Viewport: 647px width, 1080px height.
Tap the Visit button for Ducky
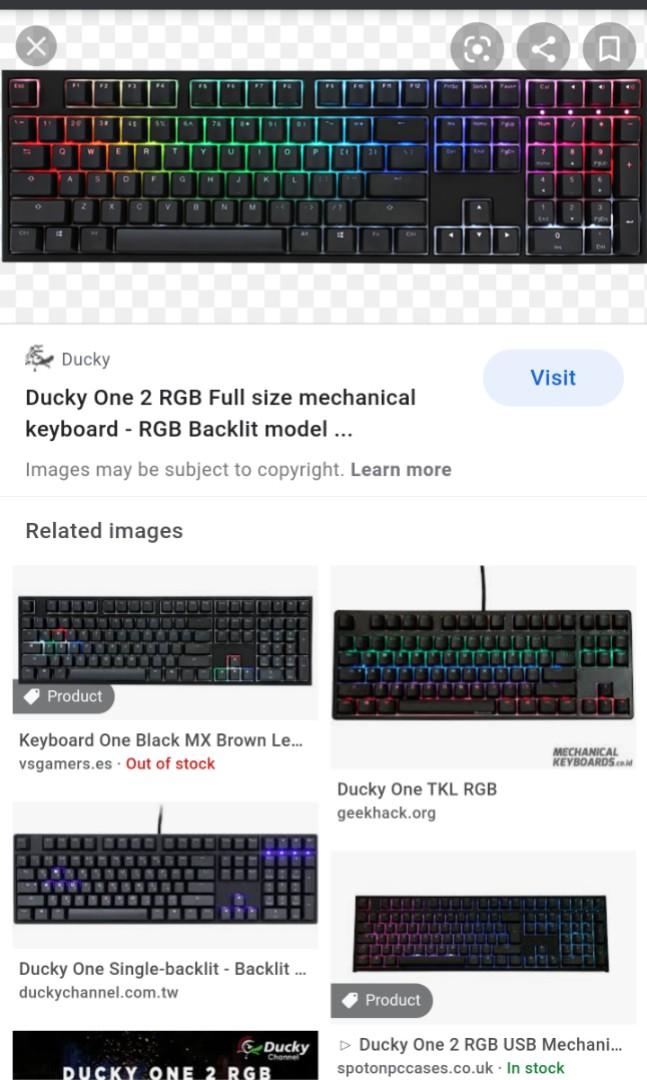552,378
